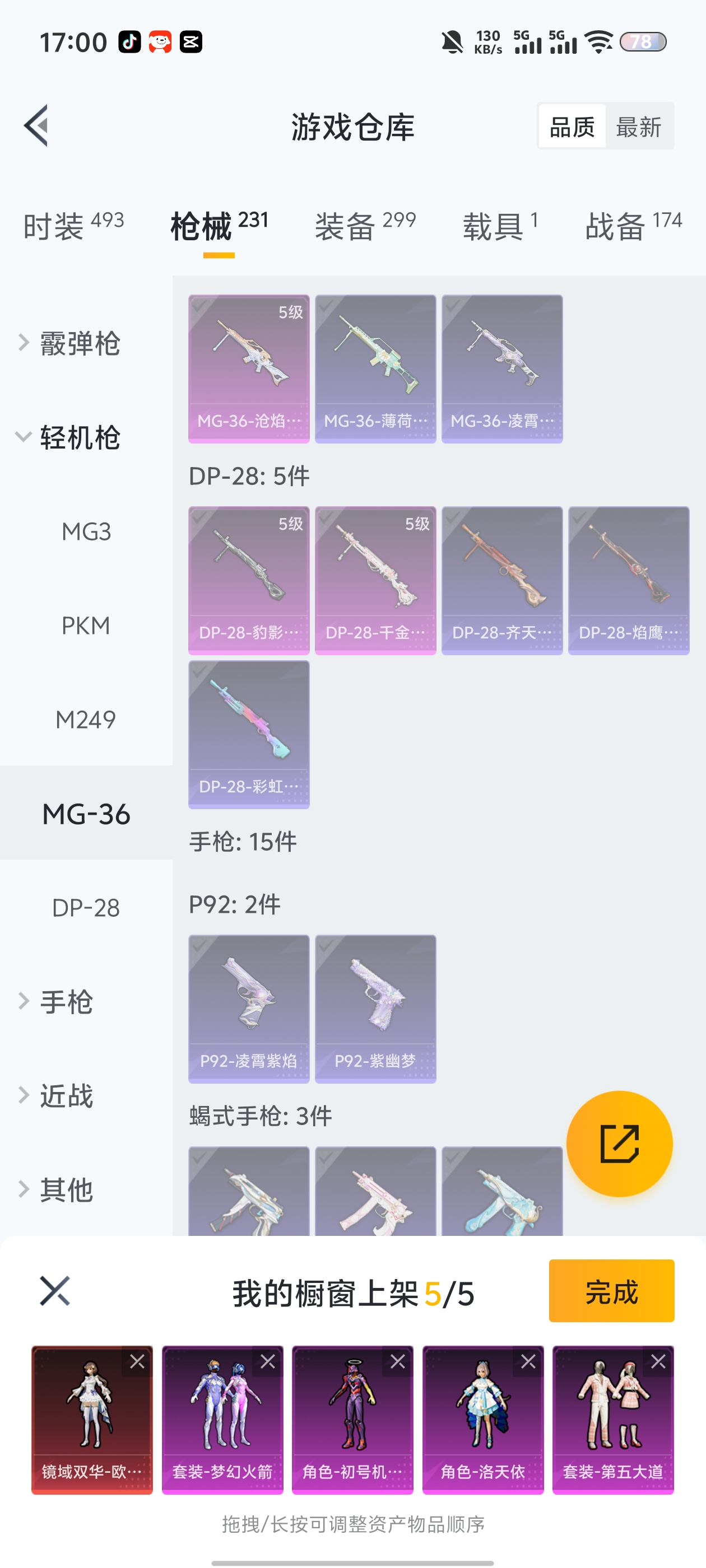Viewport: 706px width, 1568px height.
Task: Switch sorting to 最新
Action: pos(638,127)
